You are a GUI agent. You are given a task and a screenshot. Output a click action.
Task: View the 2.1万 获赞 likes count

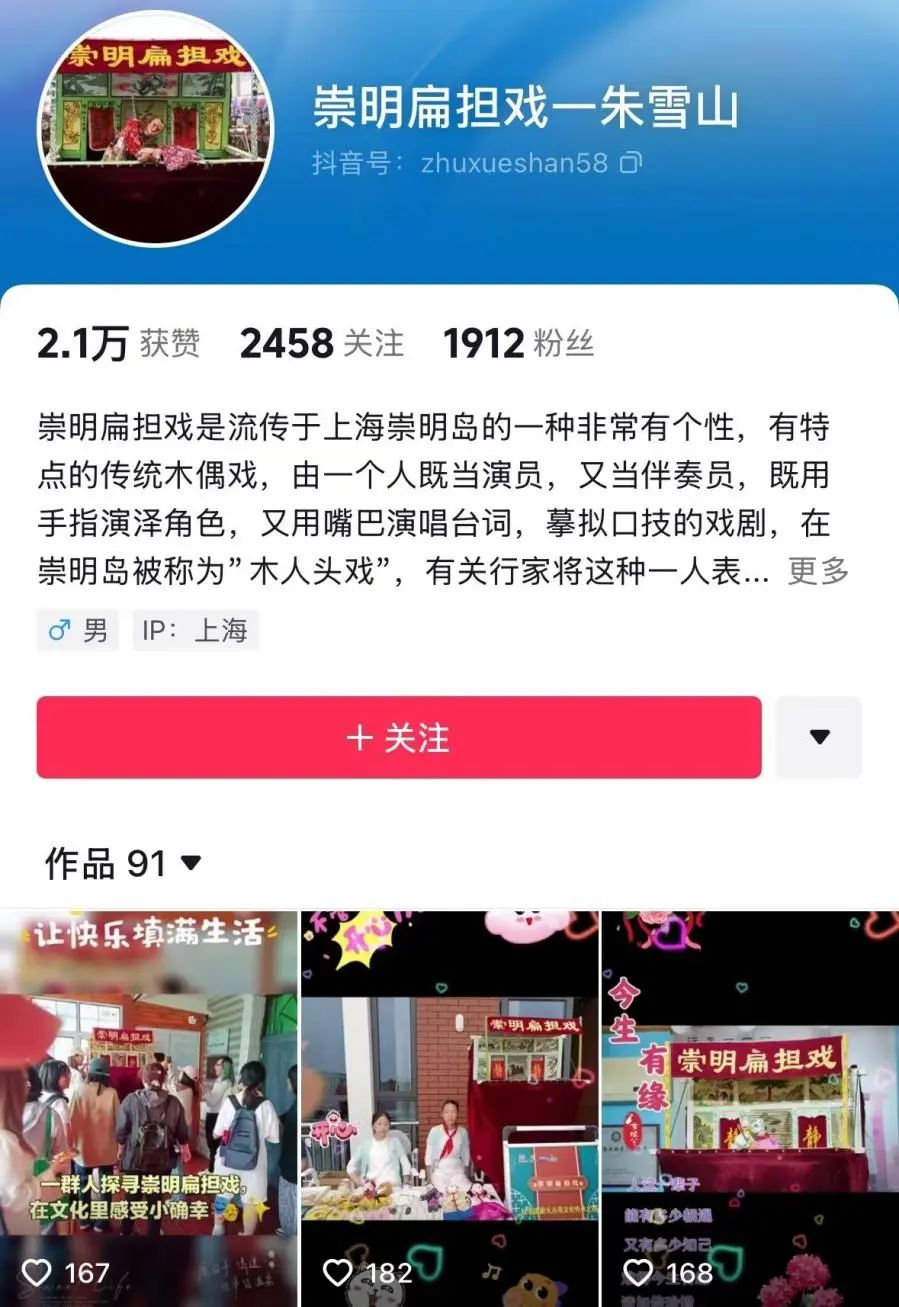(118, 344)
